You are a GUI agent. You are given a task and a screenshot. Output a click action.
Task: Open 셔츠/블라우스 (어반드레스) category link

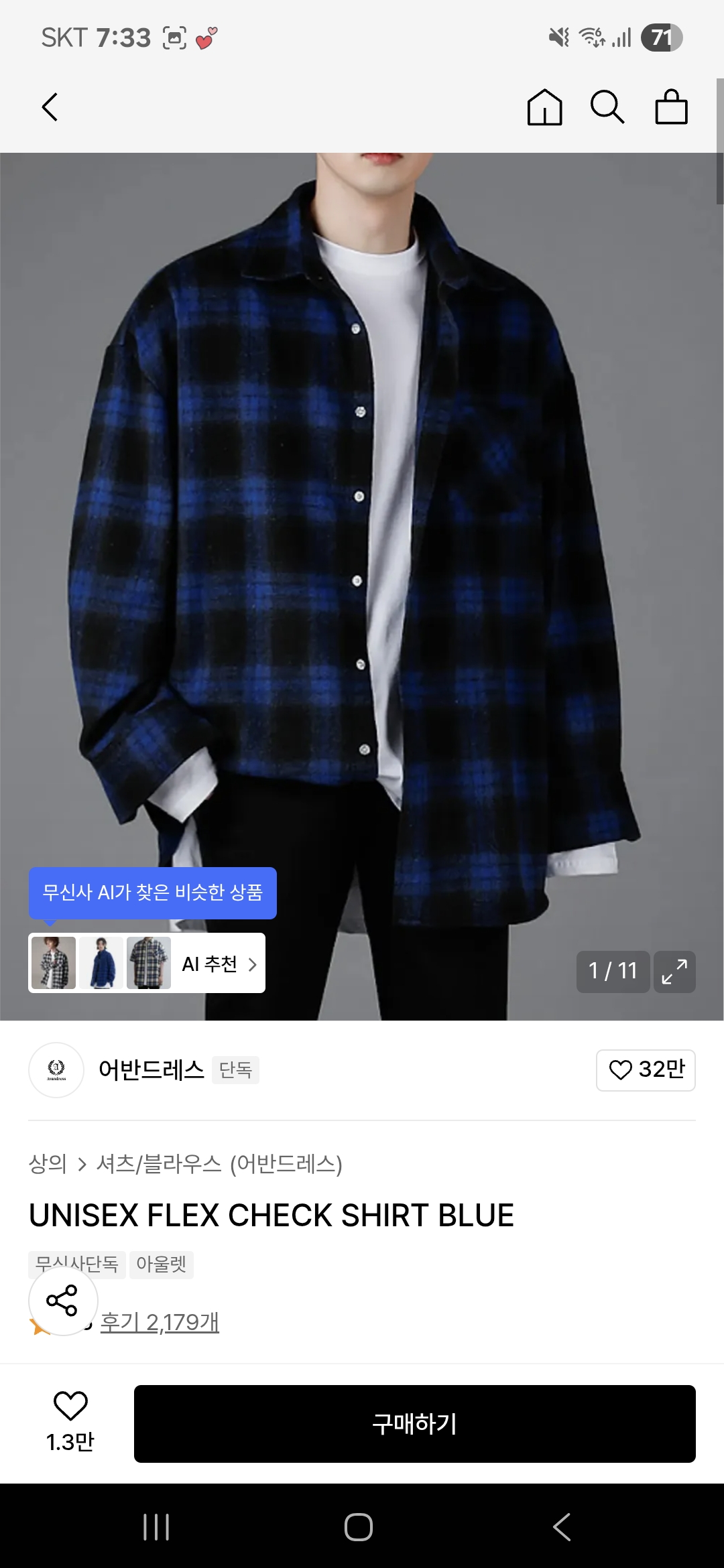pyautogui.click(x=219, y=1164)
